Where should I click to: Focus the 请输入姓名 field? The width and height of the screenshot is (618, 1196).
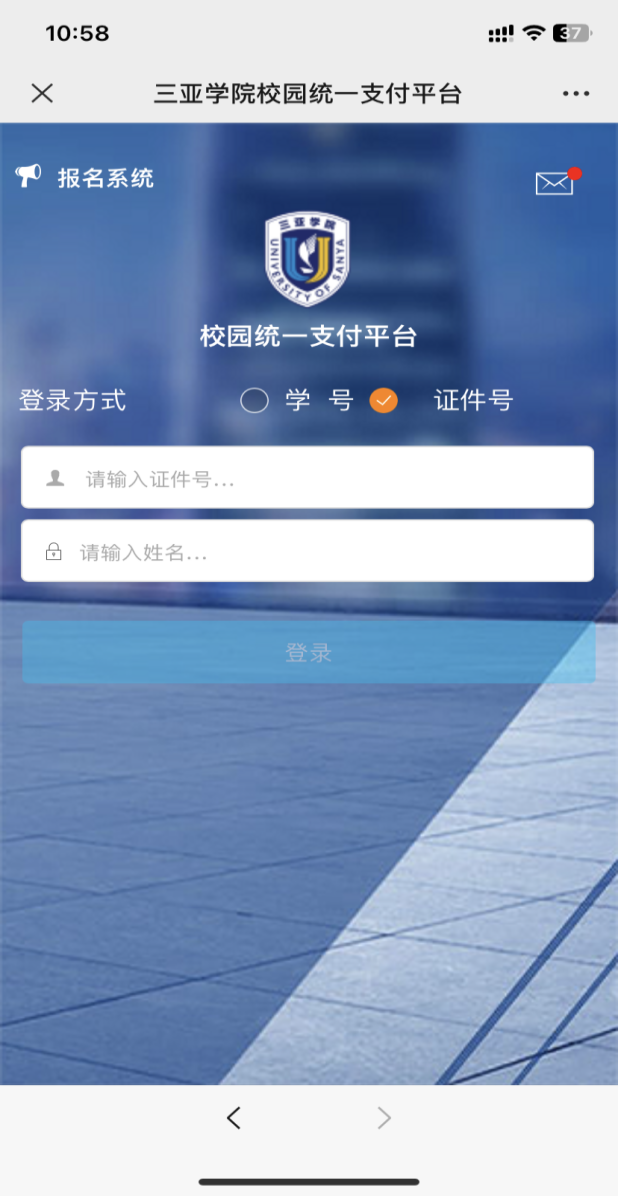point(308,551)
